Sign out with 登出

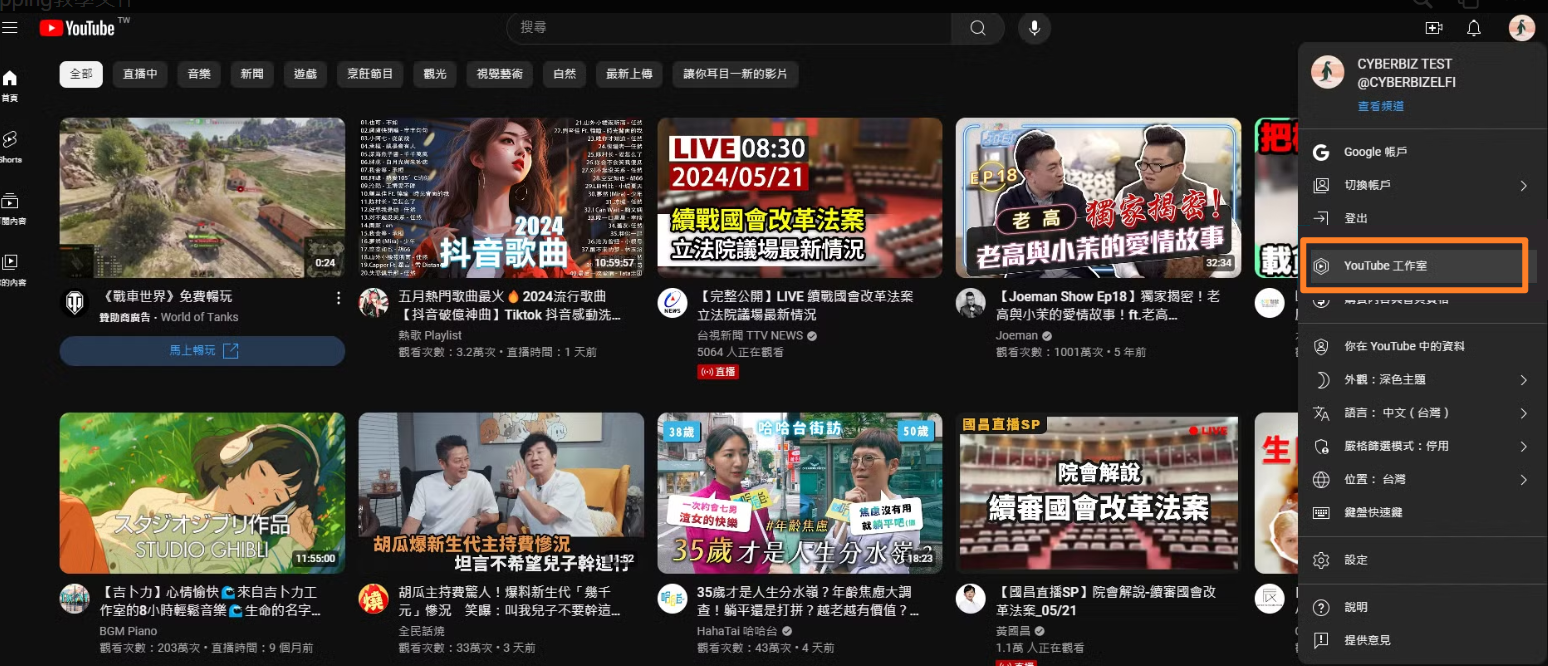coord(1356,218)
